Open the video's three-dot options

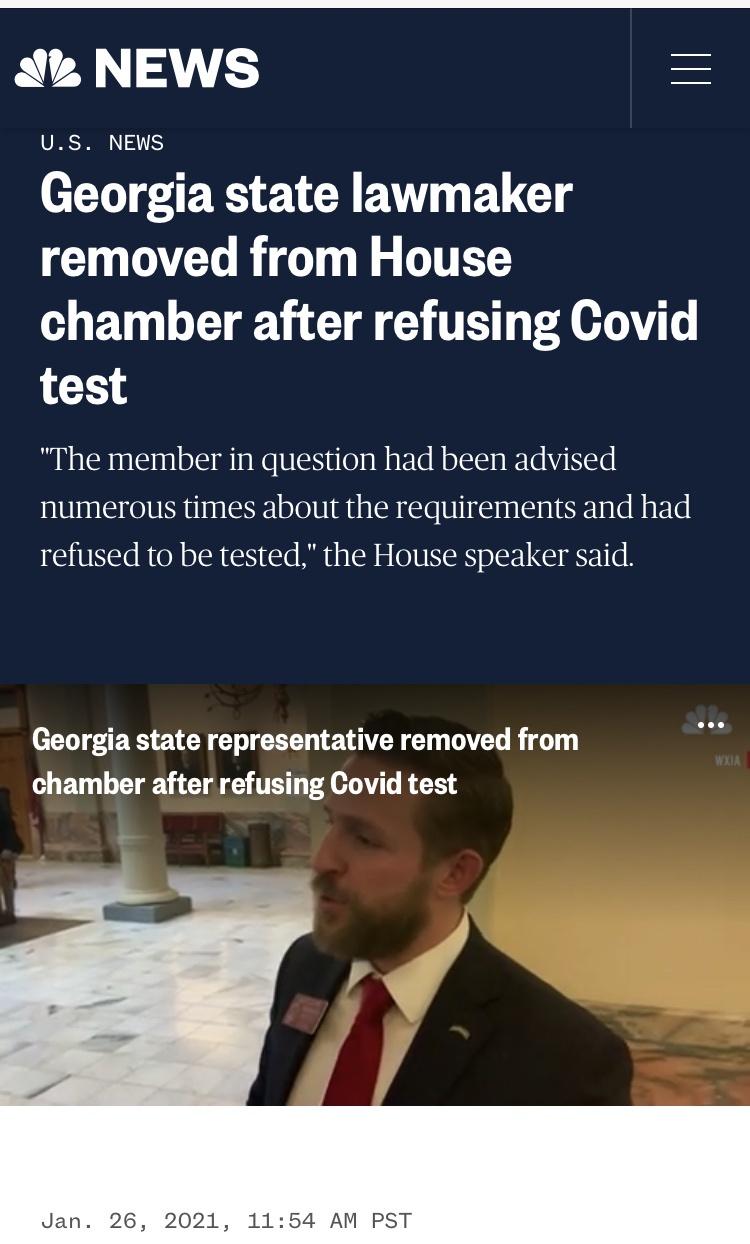pyautogui.click(x=710, y=725)
